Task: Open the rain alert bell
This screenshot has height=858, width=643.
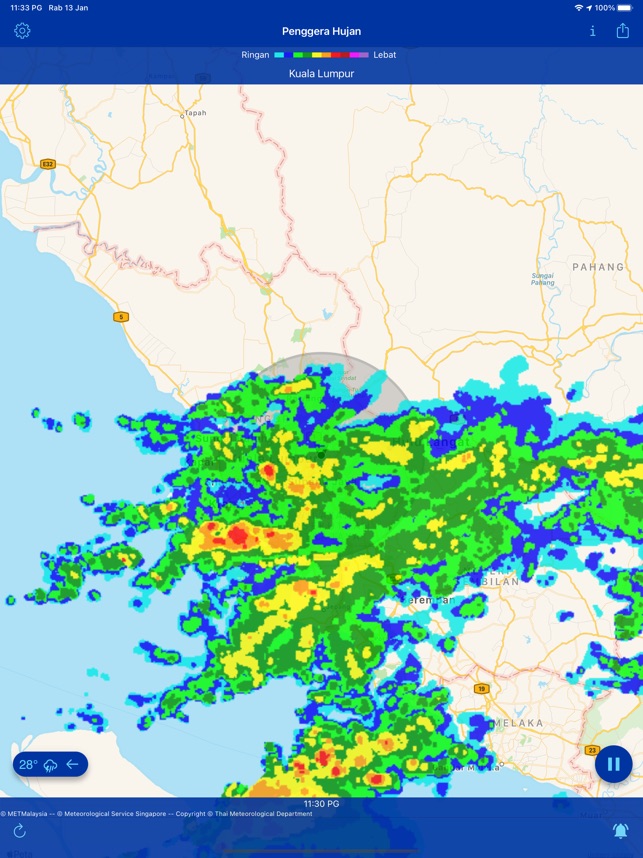Action: pos(620,831)
